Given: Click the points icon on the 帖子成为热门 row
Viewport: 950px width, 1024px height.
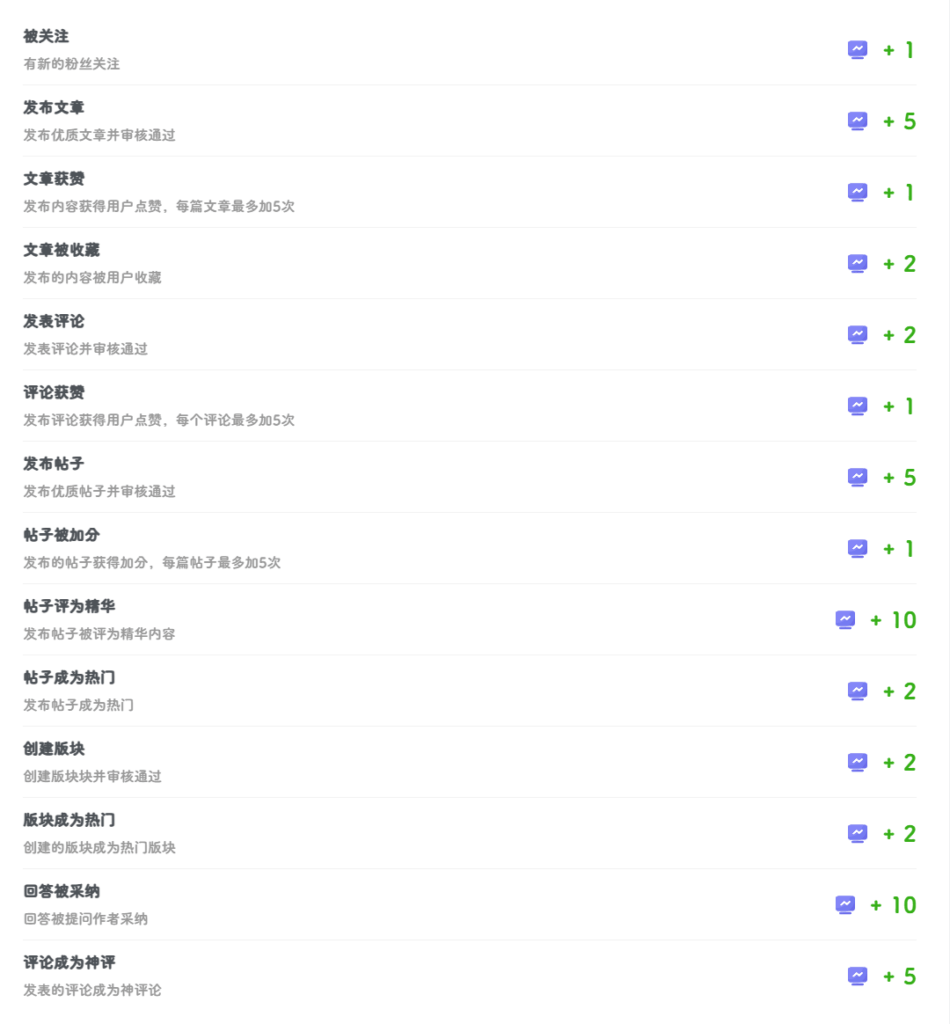Looking at the screenshot, I should pyautogui.click(x=857, y=690).
